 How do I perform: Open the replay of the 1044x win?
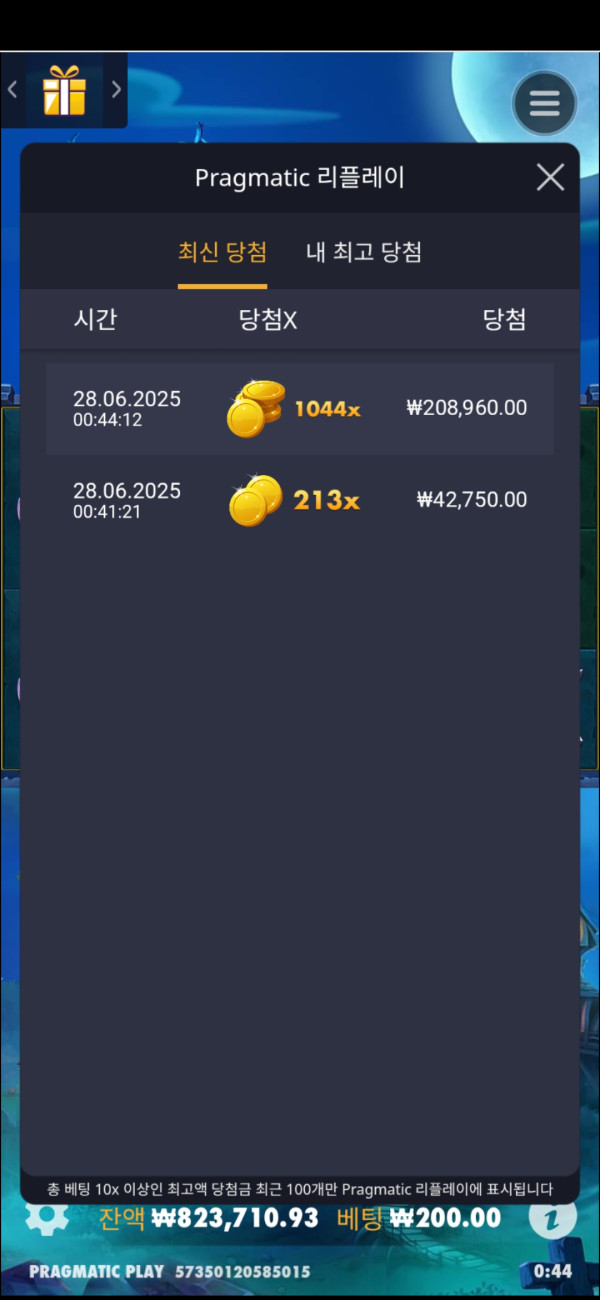coord(300,408)
